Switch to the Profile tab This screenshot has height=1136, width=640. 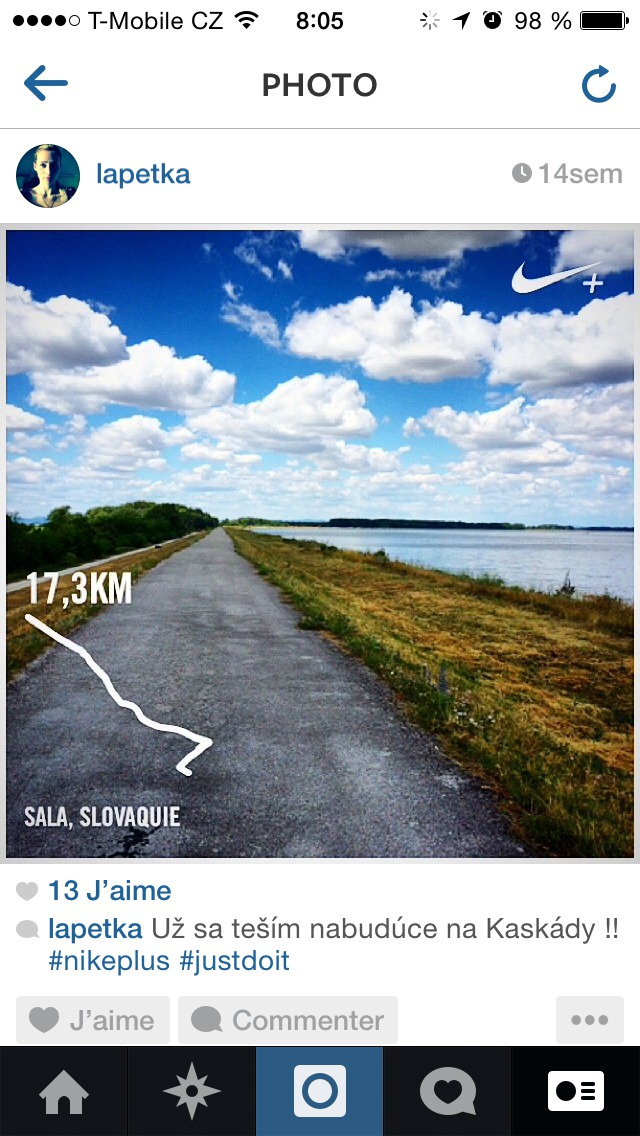tap(576, 1091)
